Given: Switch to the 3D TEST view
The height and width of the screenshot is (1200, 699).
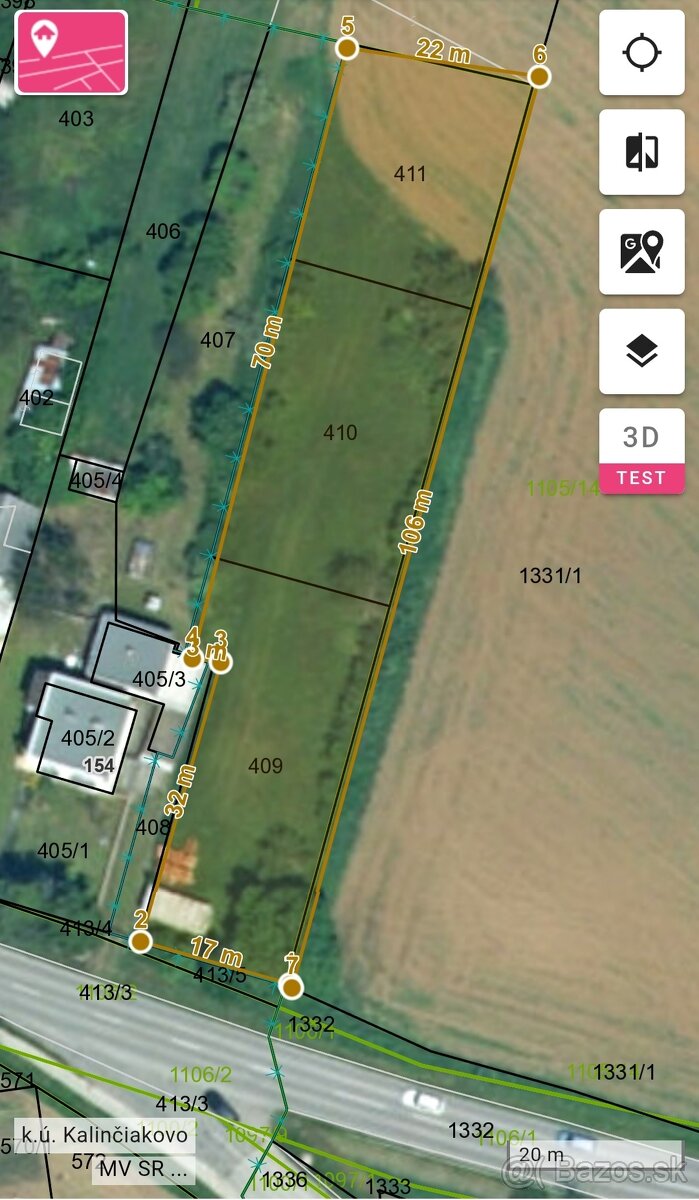Looking at the screenshot, I should tap(641, 451).
